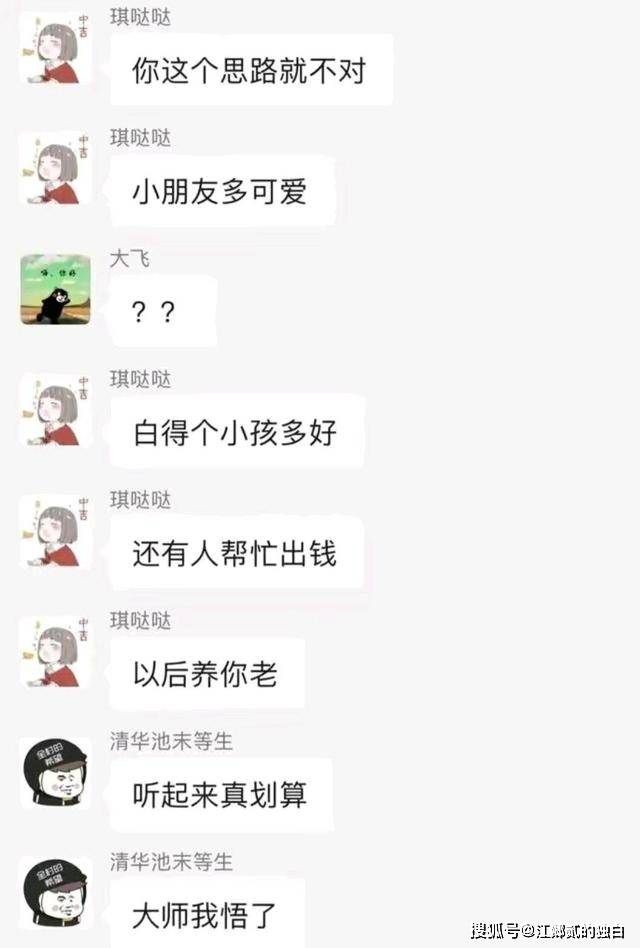
Task: Open 清华池末等生's avatar beside 听起来真划算
Action: [56, 773]
